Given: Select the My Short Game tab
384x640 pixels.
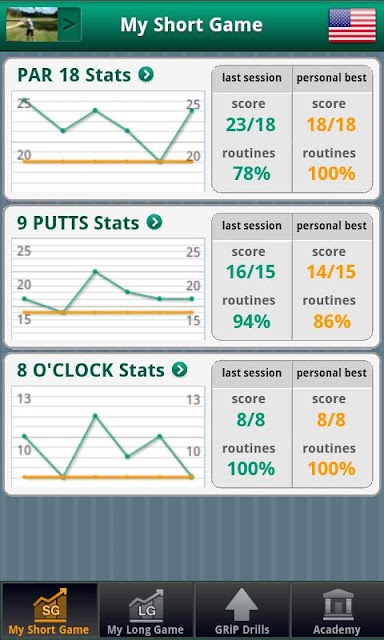Looking at the screenshot, I should (x=49, y=611).
